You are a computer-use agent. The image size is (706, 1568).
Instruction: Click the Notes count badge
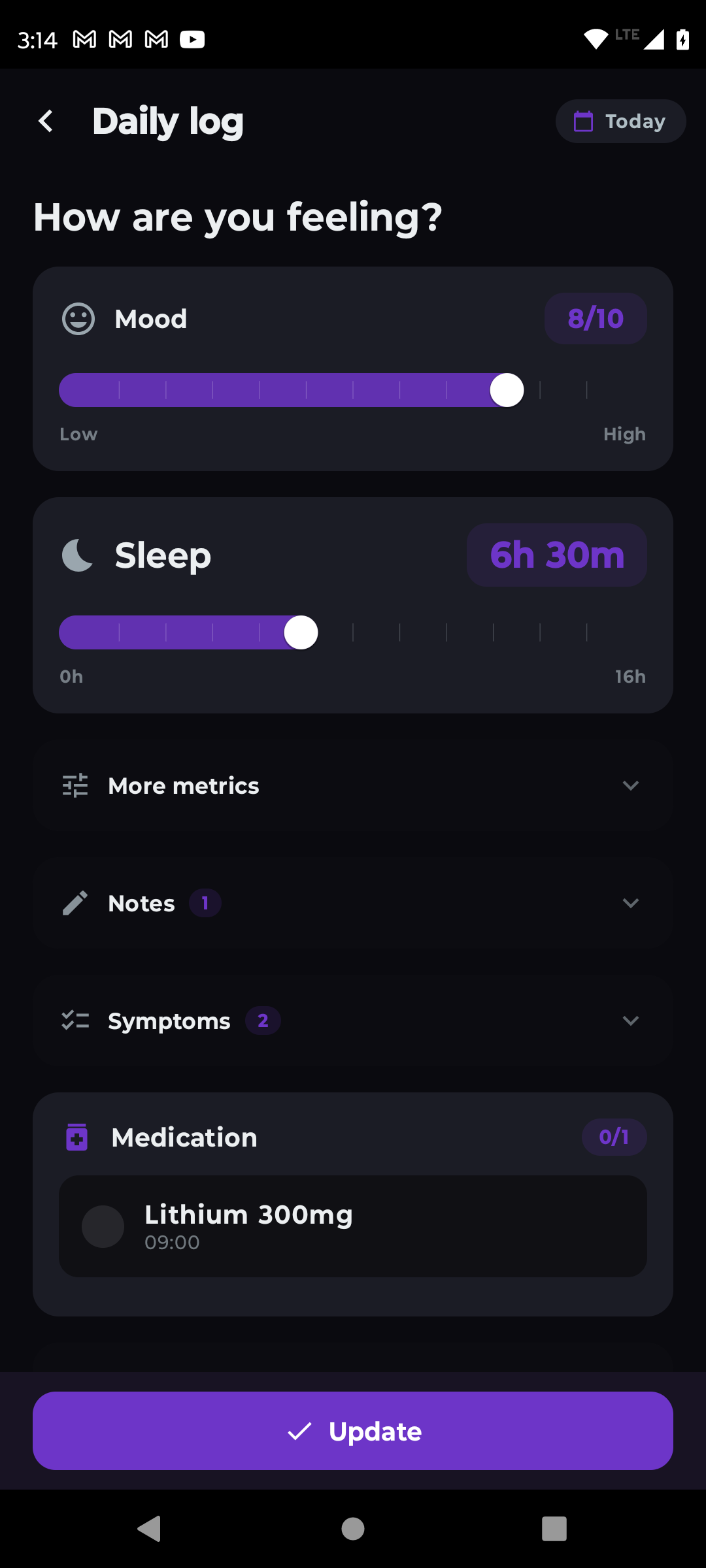205,902
